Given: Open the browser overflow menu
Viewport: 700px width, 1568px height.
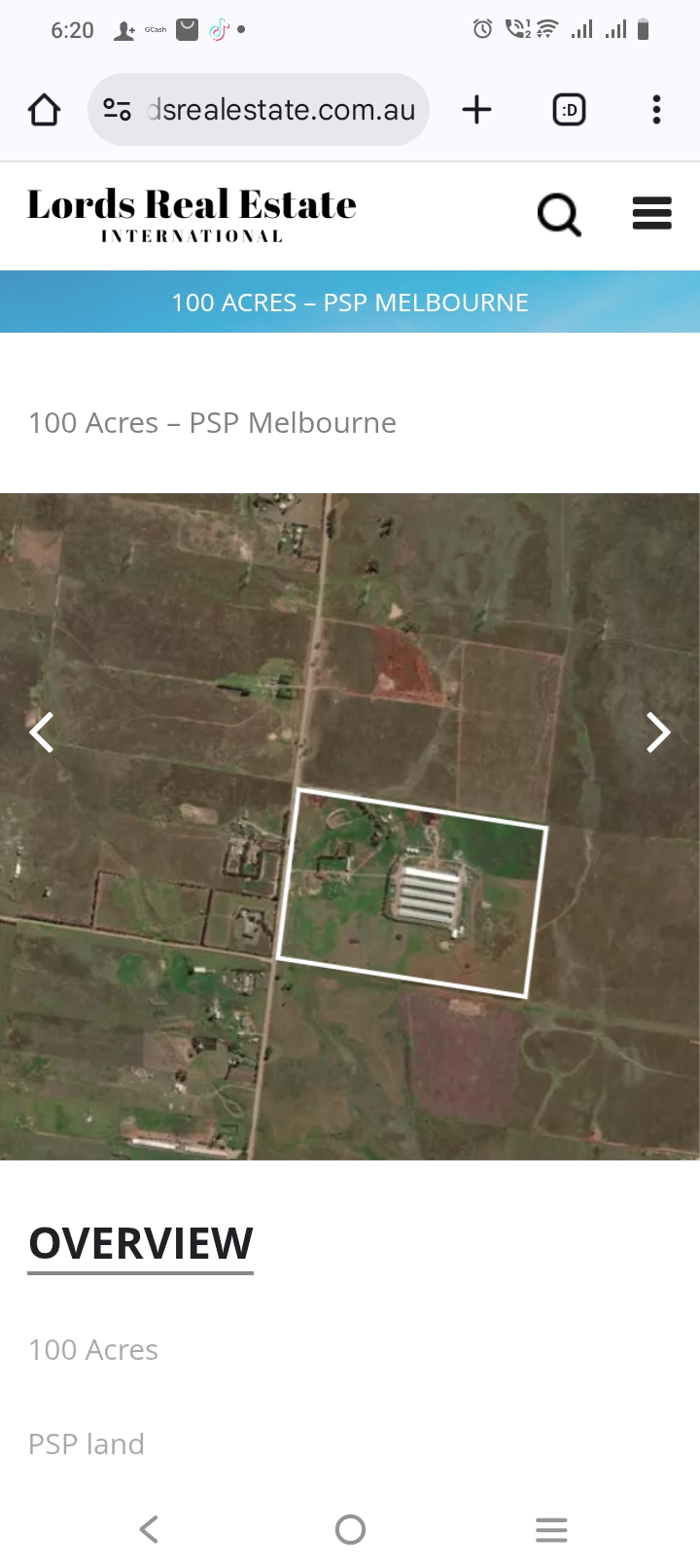Looking at the screenshot, I should click(656, 110).
